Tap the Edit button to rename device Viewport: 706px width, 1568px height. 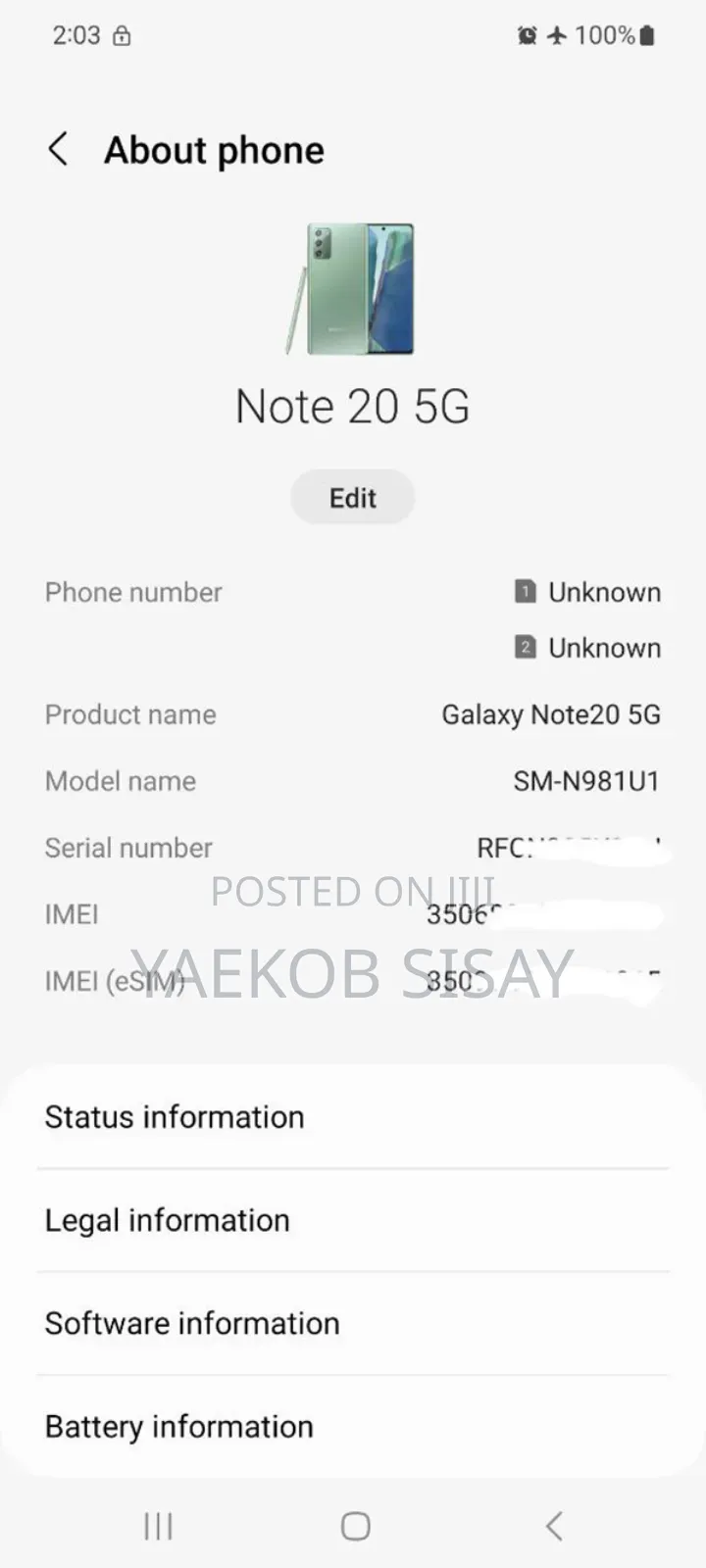click(x=352, y=497)
